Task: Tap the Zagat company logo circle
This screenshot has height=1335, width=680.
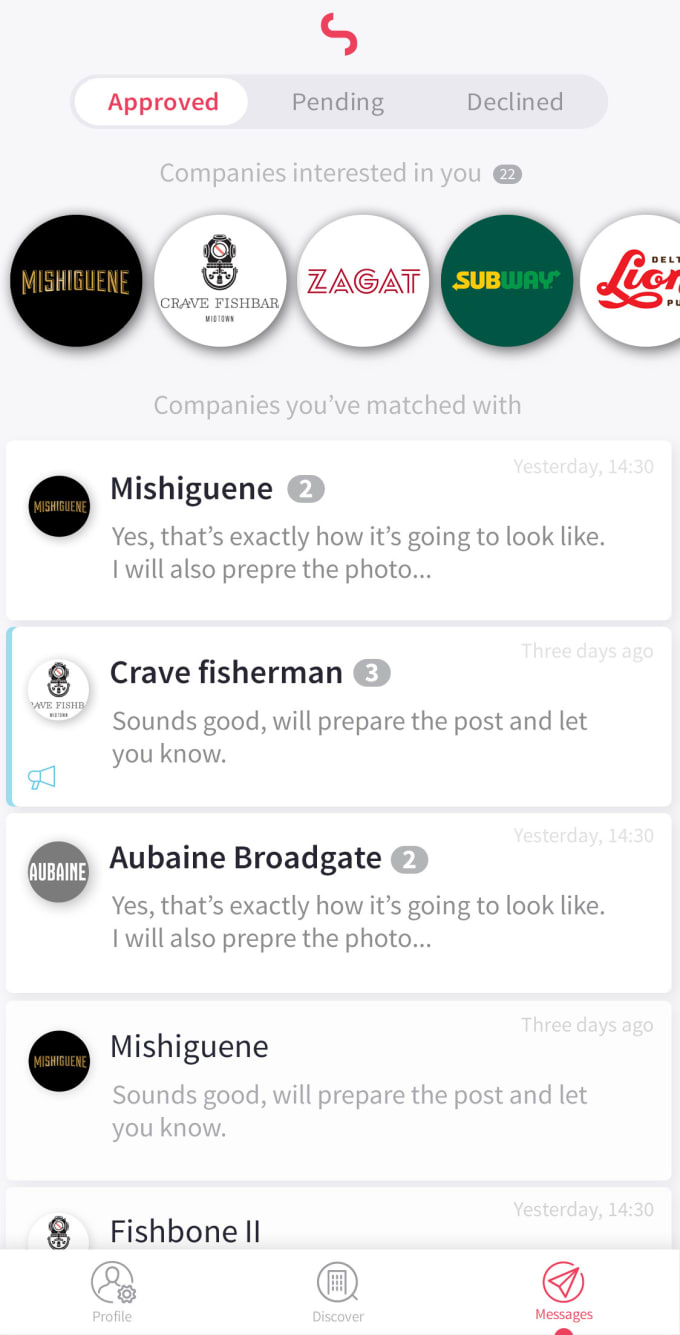Action: (x=363, y=281)
